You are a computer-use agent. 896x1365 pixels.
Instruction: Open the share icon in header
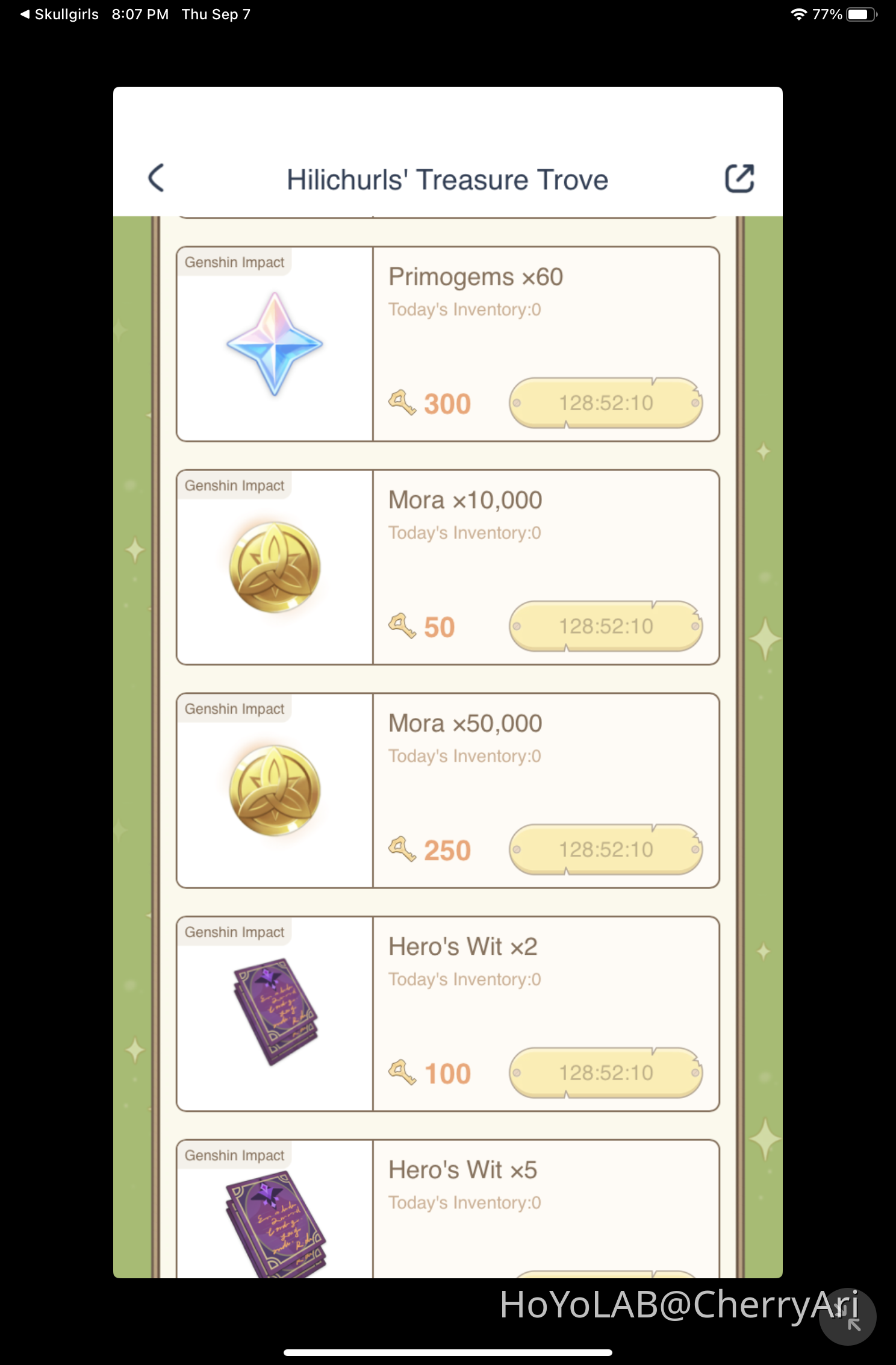coord(739,178)
